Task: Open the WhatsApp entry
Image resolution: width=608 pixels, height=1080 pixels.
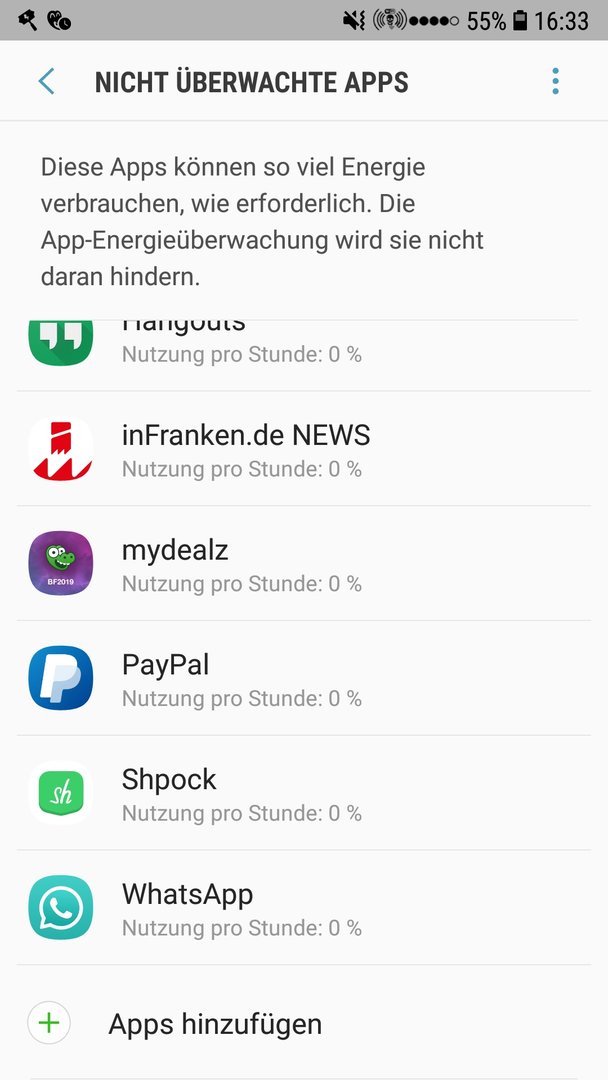Action: pos(304,907)
